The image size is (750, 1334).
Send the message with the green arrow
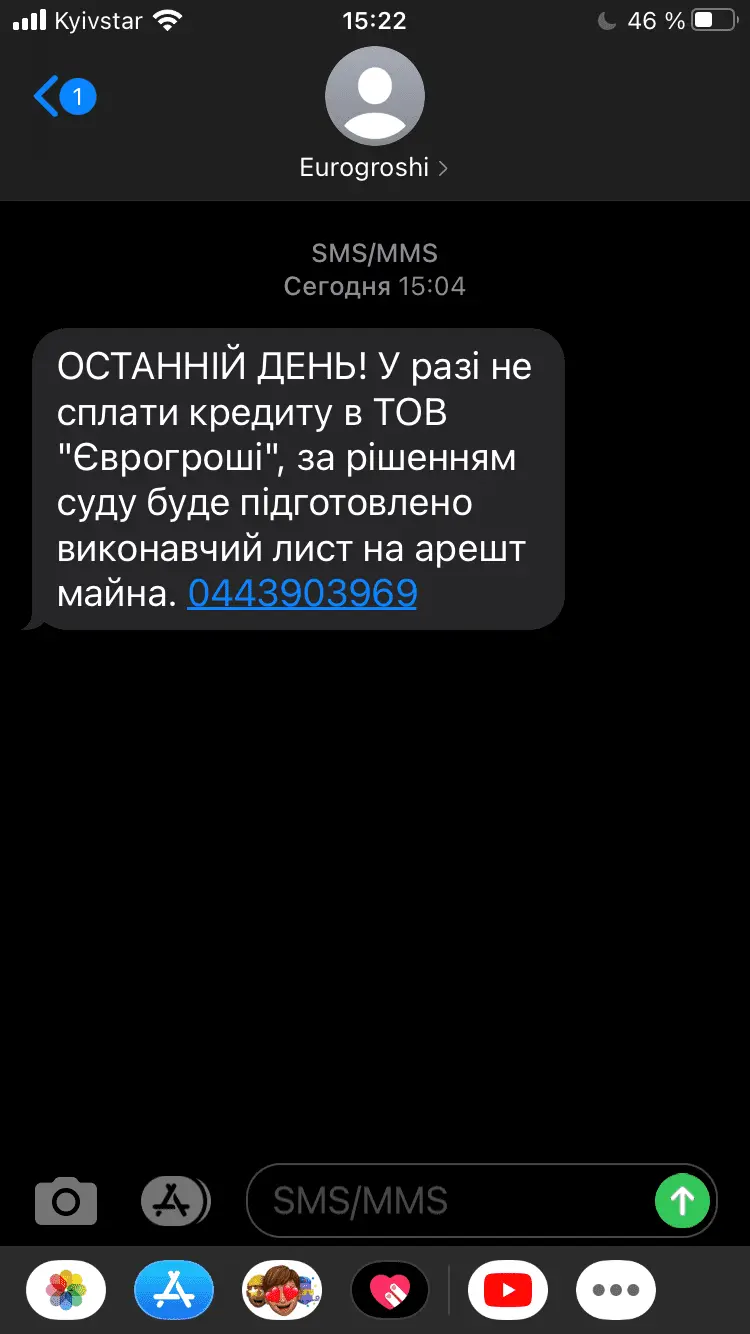(682, 1200)
